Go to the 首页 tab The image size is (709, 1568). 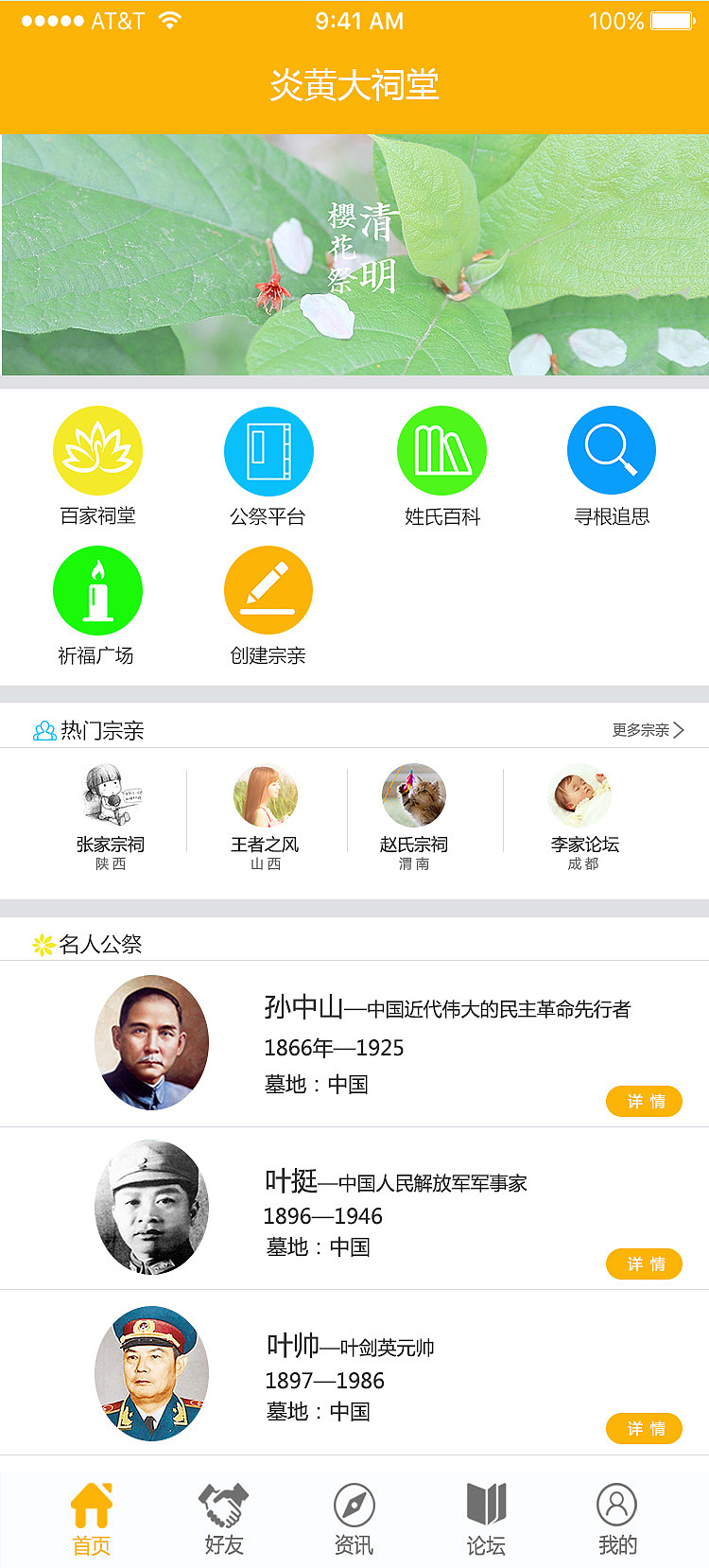92,1519
